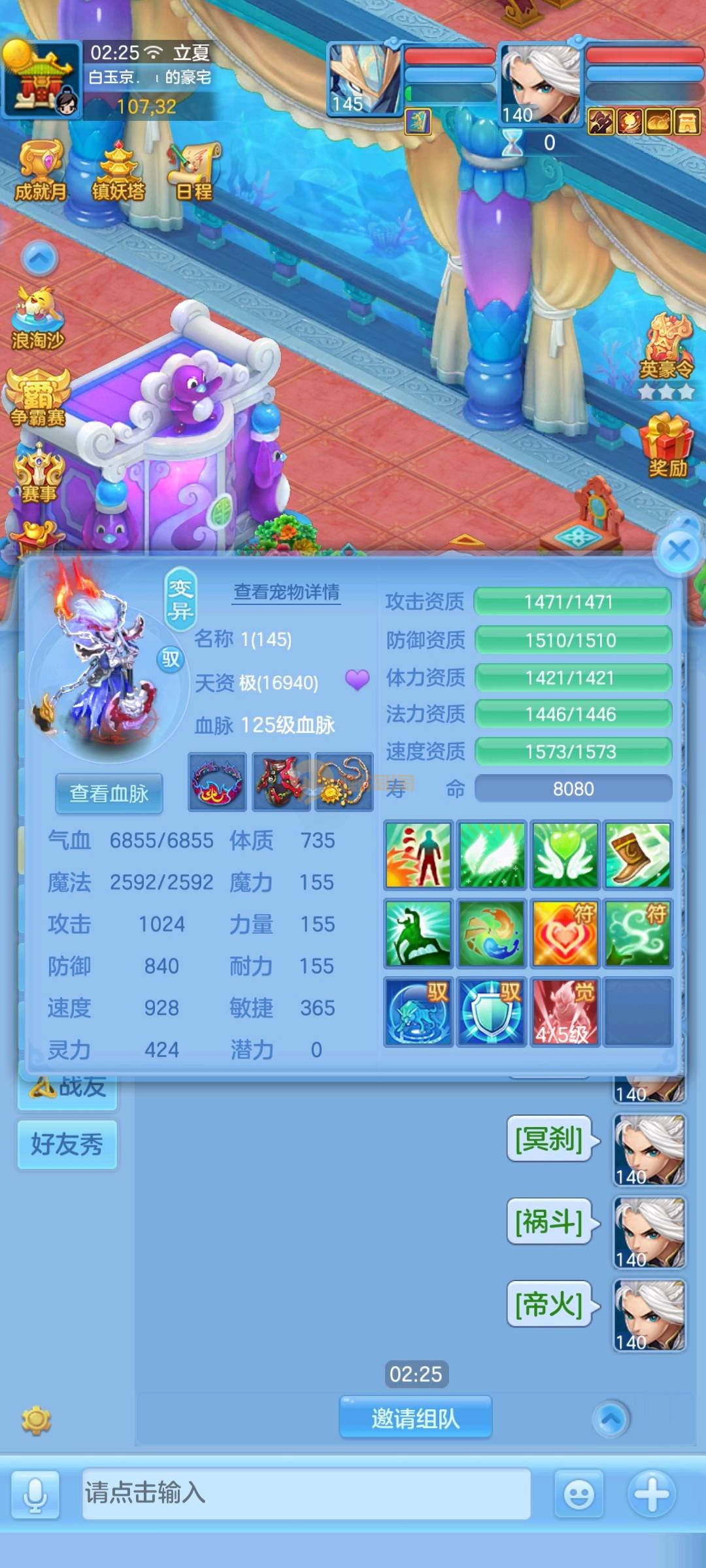
Task: Open the [冥刹] pet link
Action: [x=549, y=1139]
